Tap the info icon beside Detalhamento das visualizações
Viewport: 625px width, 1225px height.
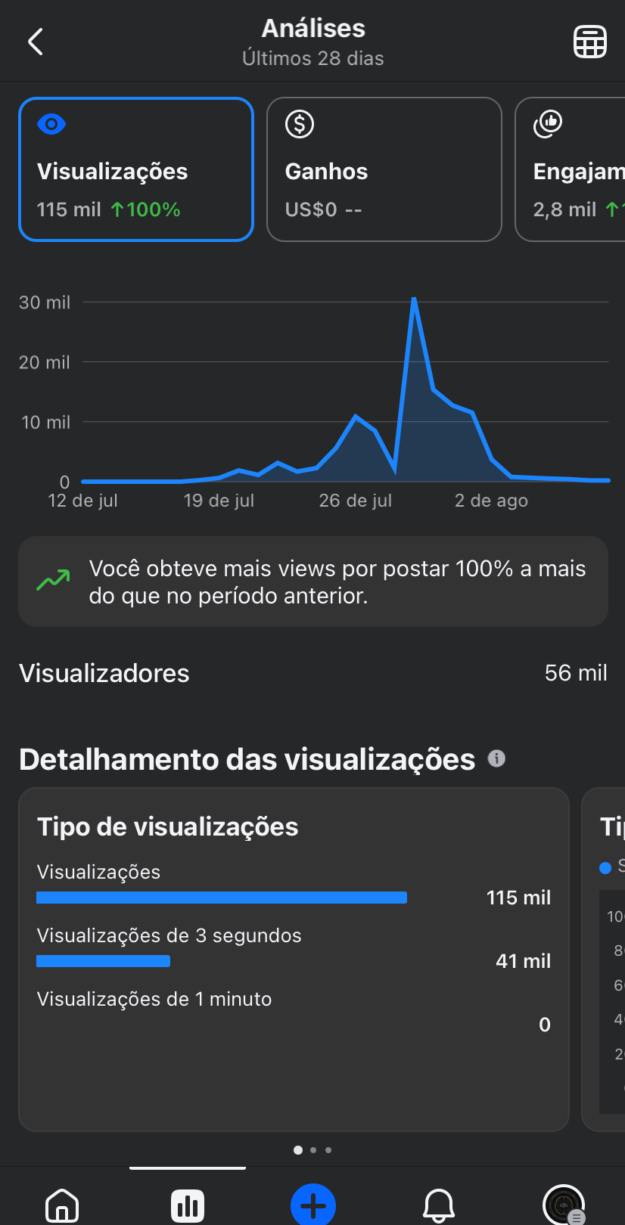click(496, 759)
